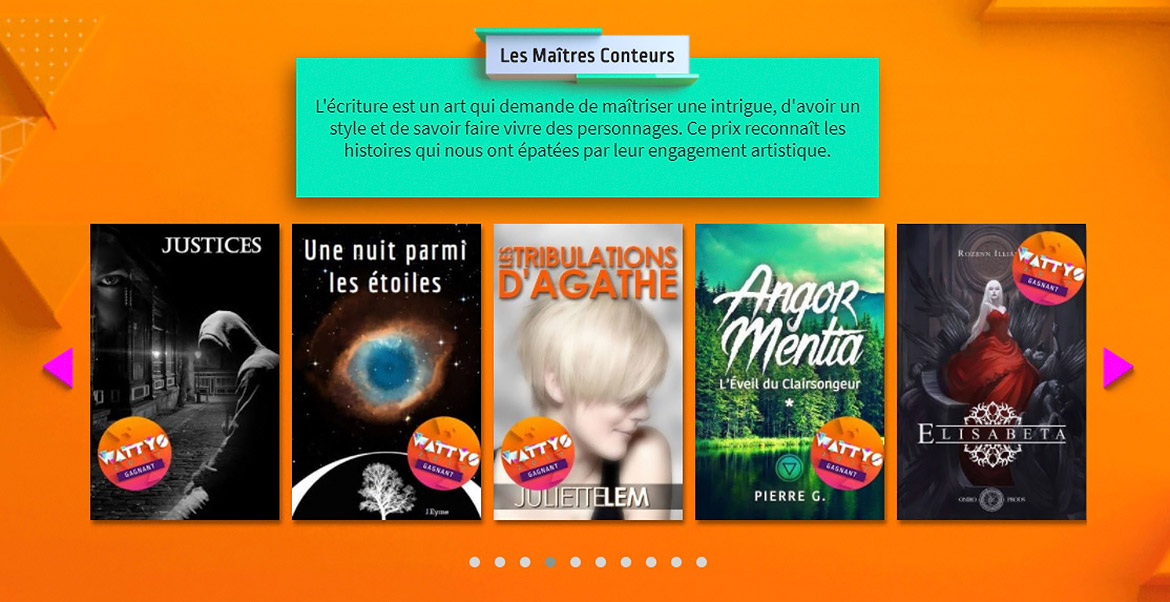The image size is (1170, 602).
Task: Select the Elisabeta book cover
Action: [x=991, y=371]
